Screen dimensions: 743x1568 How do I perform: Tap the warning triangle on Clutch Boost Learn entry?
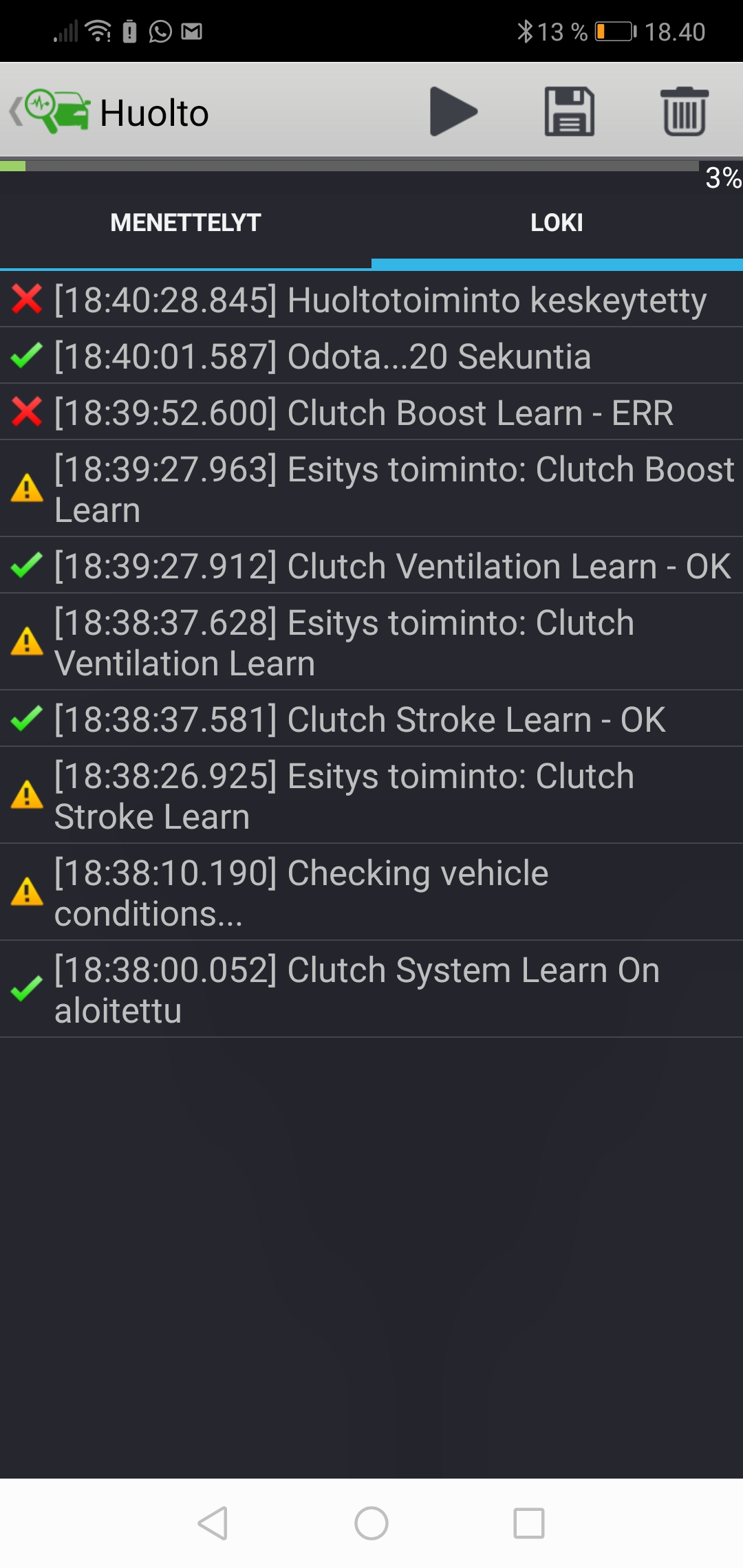pos(26,490)
